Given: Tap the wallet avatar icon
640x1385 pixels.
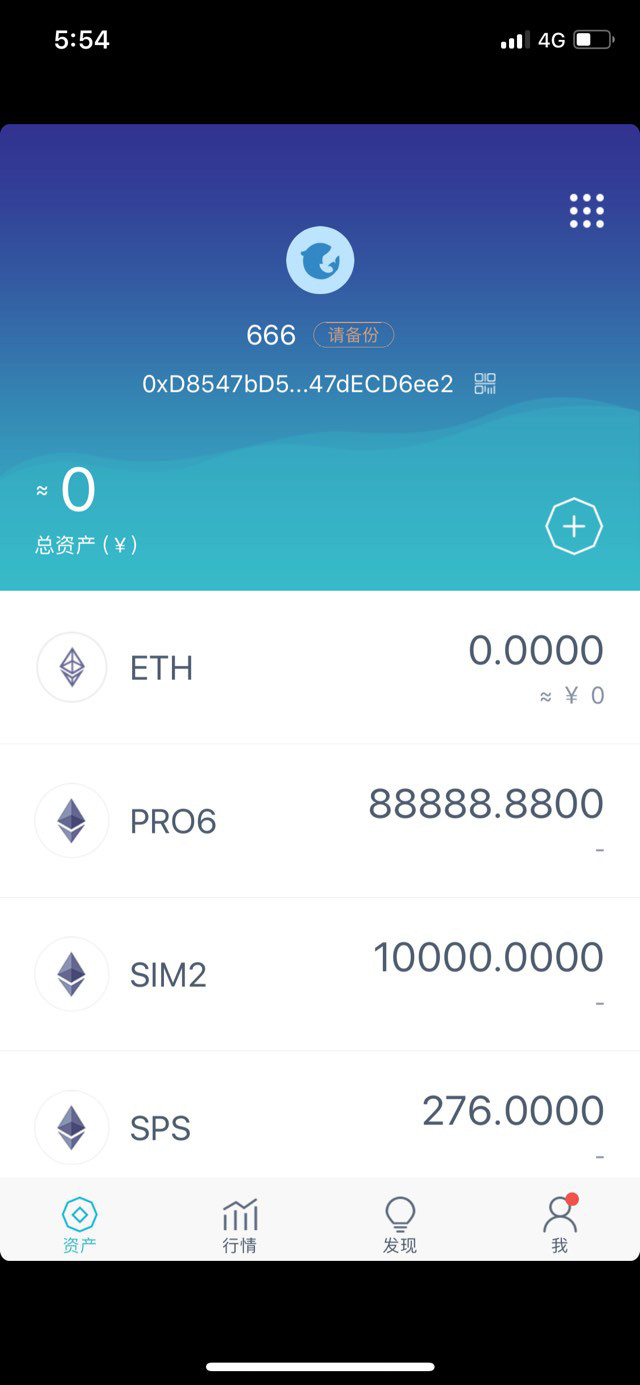Looking at the screenshot, I should [320, 261].
